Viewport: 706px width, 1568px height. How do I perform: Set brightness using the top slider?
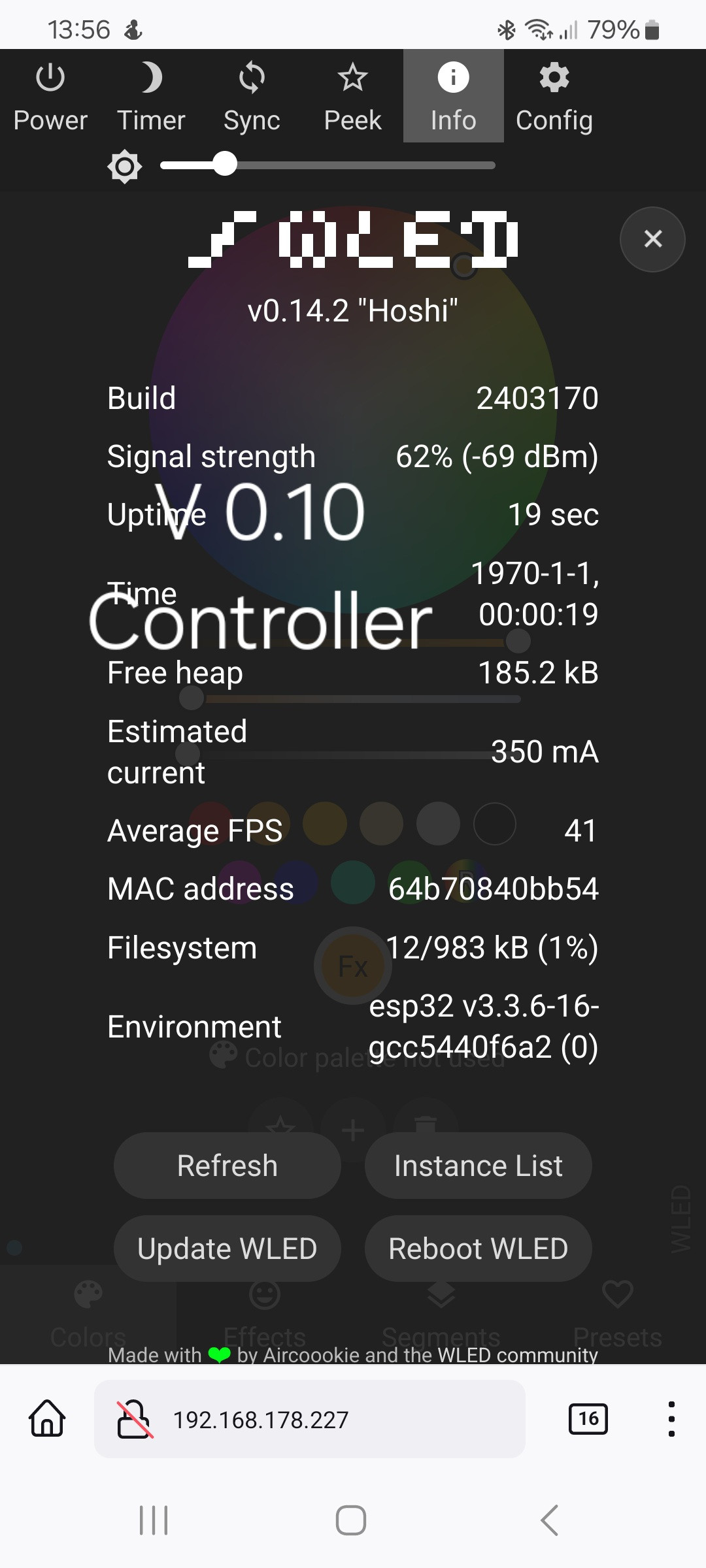327,165
